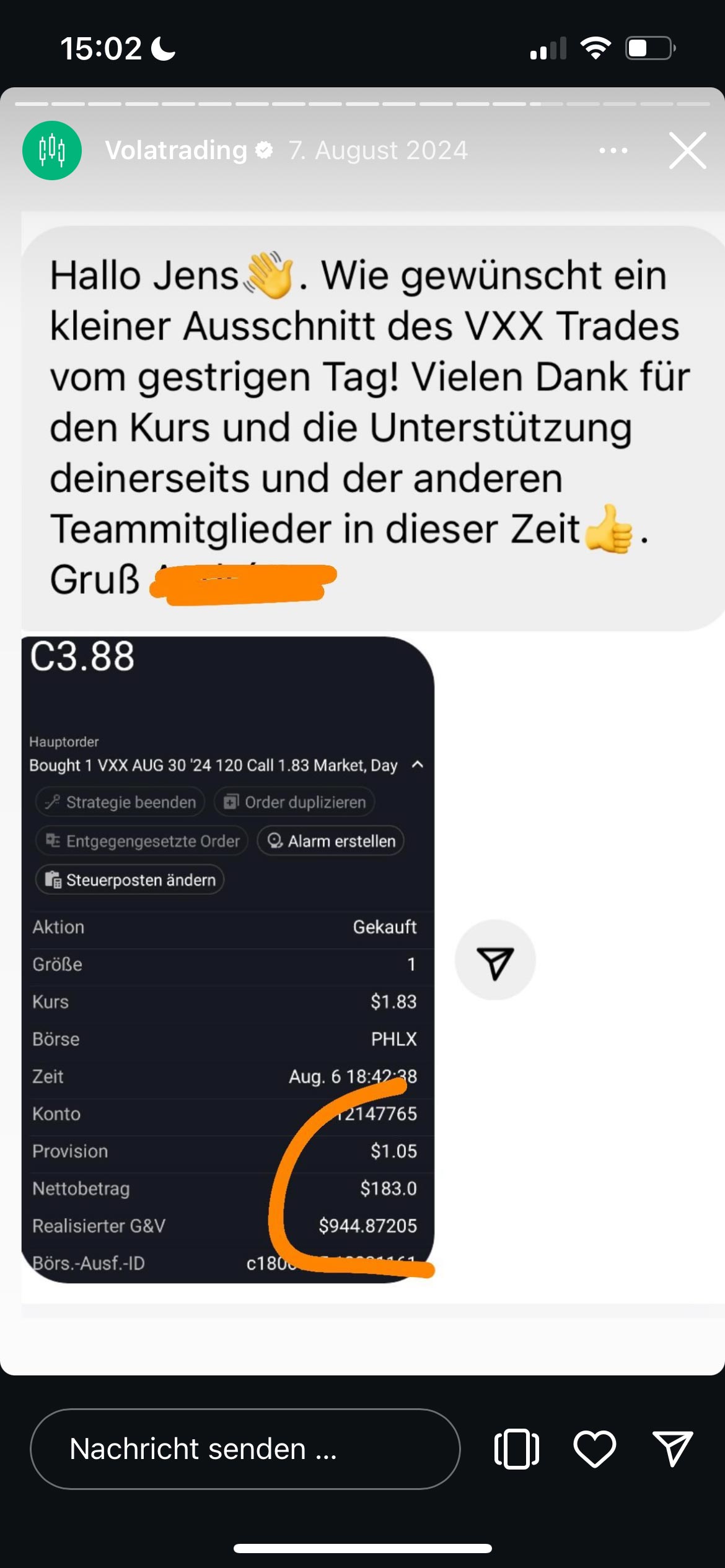This screenshot has height=1568, width=725.
Task: Close the Volatrading story
Action: [687, 150]
